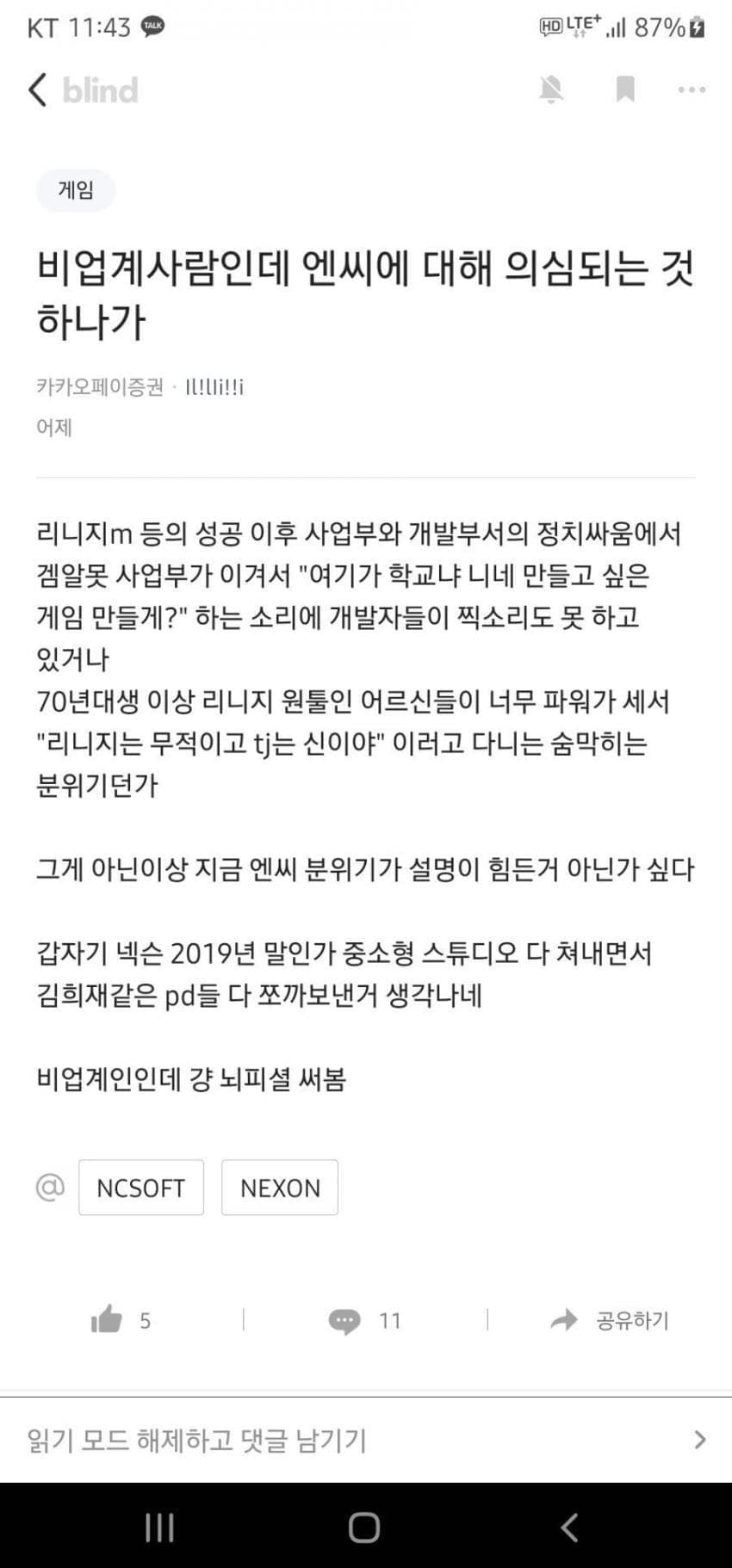Open recent apps from the navigation bar
Viewport: 732px width, 1568px height.
(x=160, y=1528)
